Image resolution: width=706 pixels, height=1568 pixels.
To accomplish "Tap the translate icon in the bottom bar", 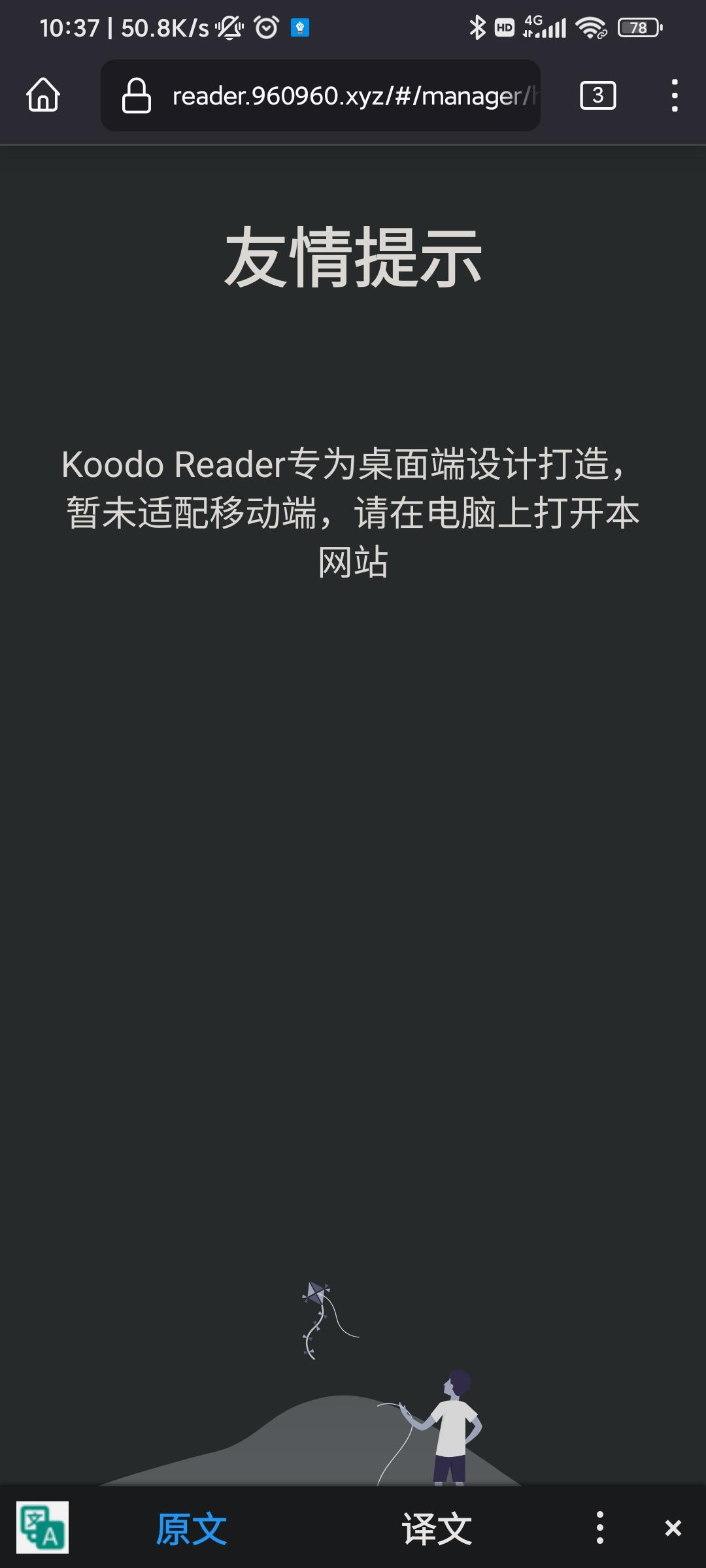I will pos(42,1527).
